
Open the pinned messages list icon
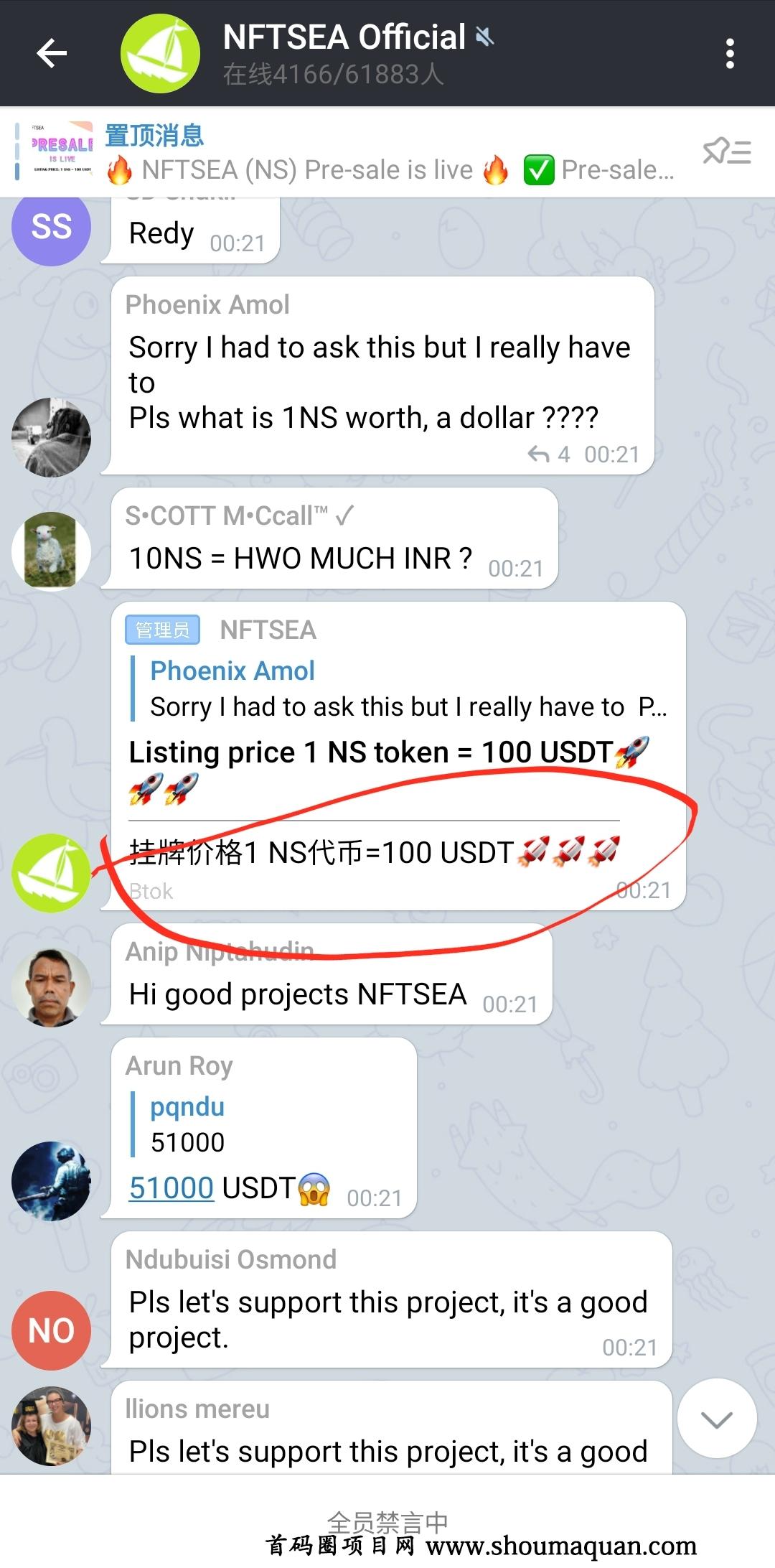726,152
